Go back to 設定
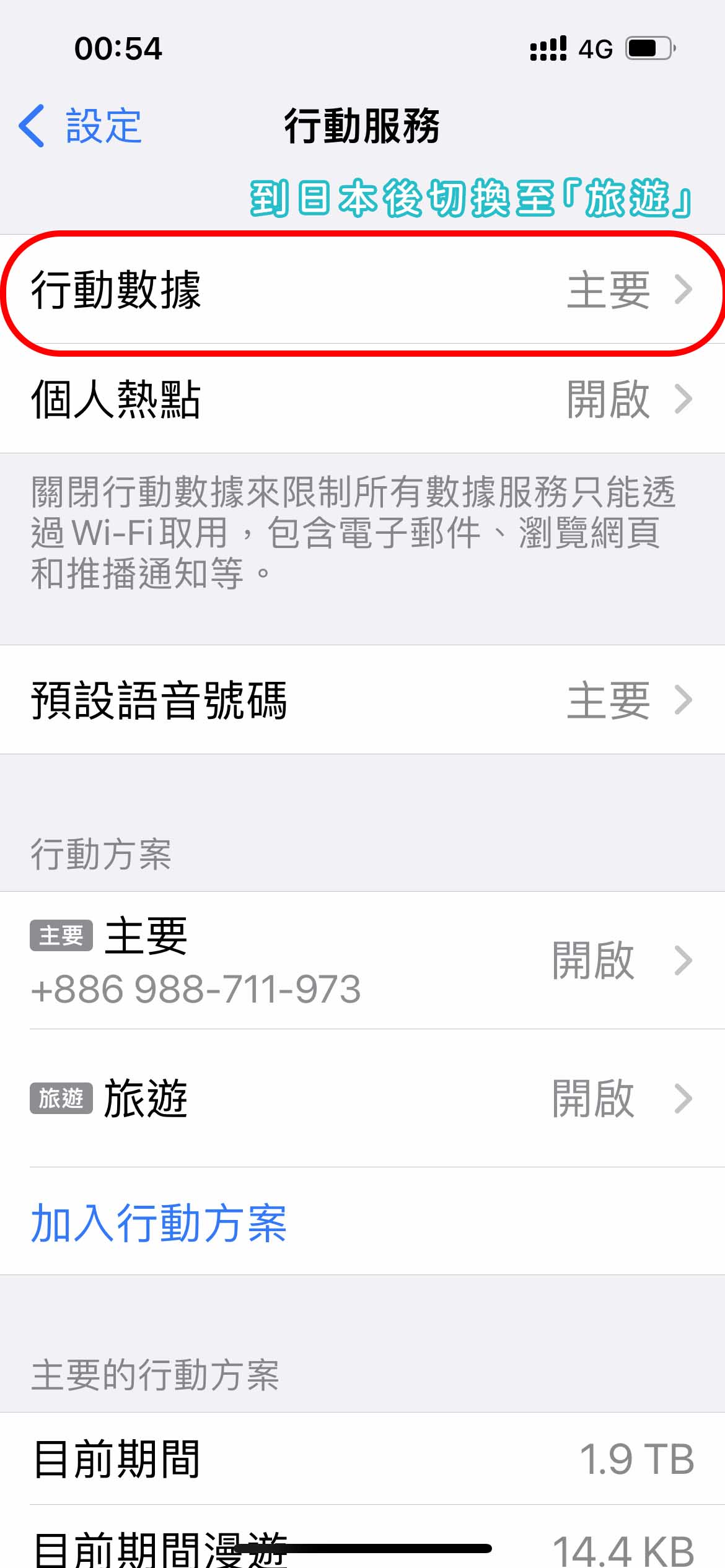The height and width of the screenshot is (1568, 725). pos(81,126)
